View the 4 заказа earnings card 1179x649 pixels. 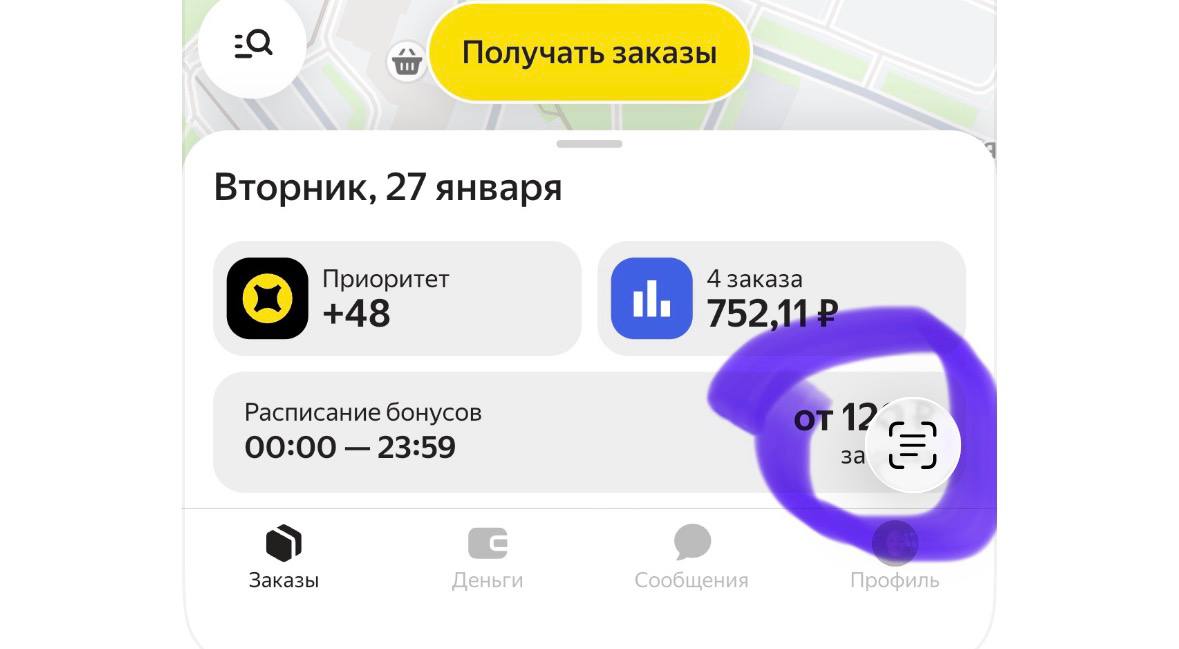pyautogui.click(x=781, y=298)
